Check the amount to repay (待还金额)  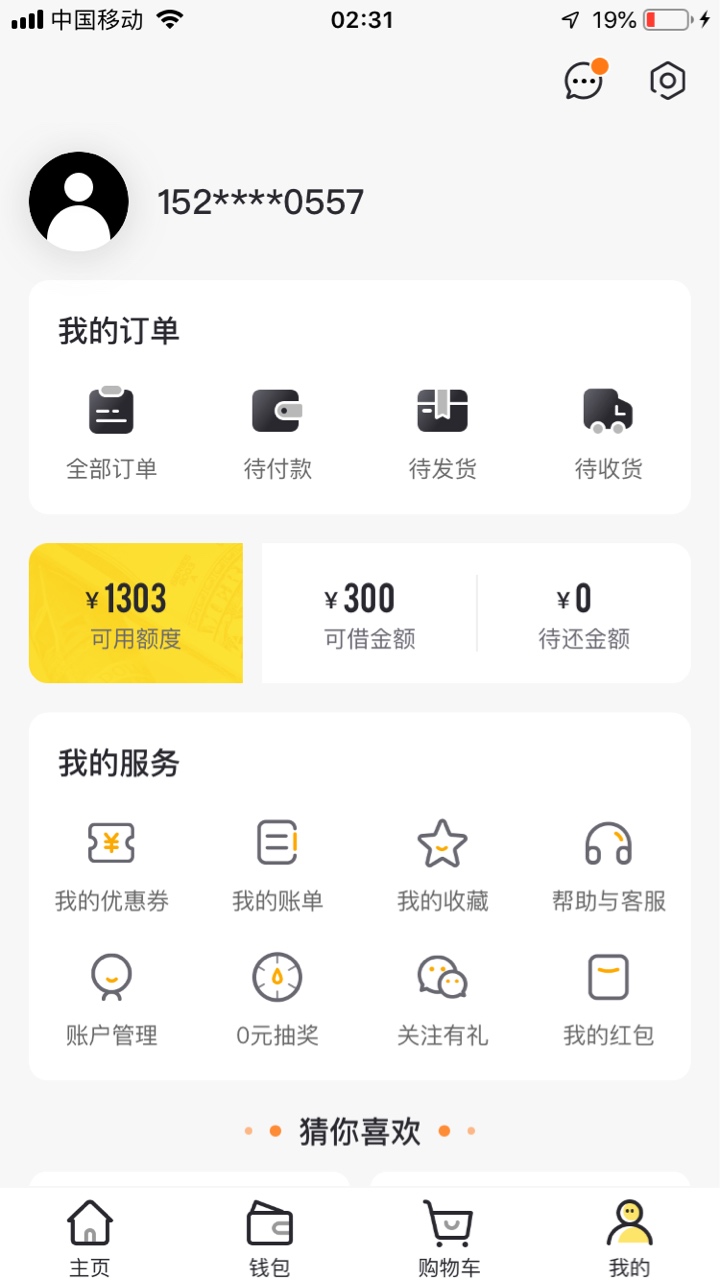click(584, 615)
